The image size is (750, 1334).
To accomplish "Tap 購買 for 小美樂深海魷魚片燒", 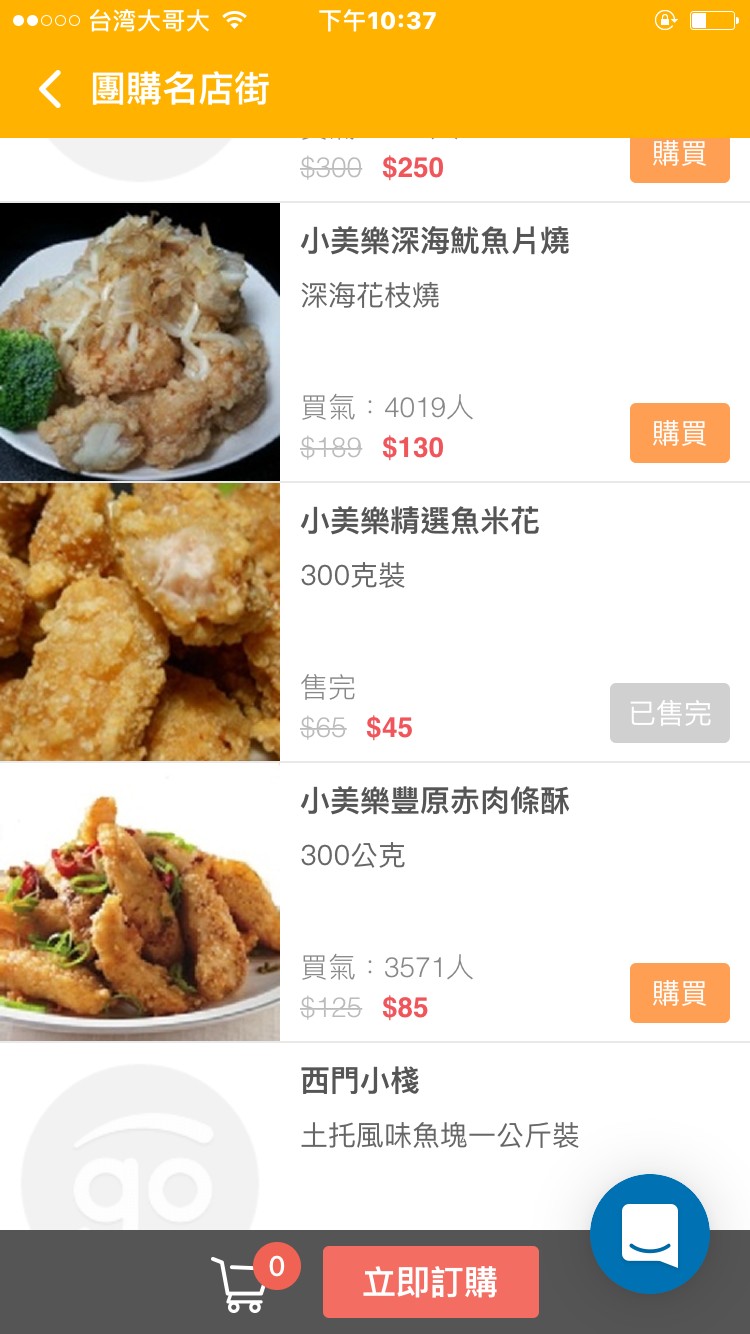I will tap(679, 433).
